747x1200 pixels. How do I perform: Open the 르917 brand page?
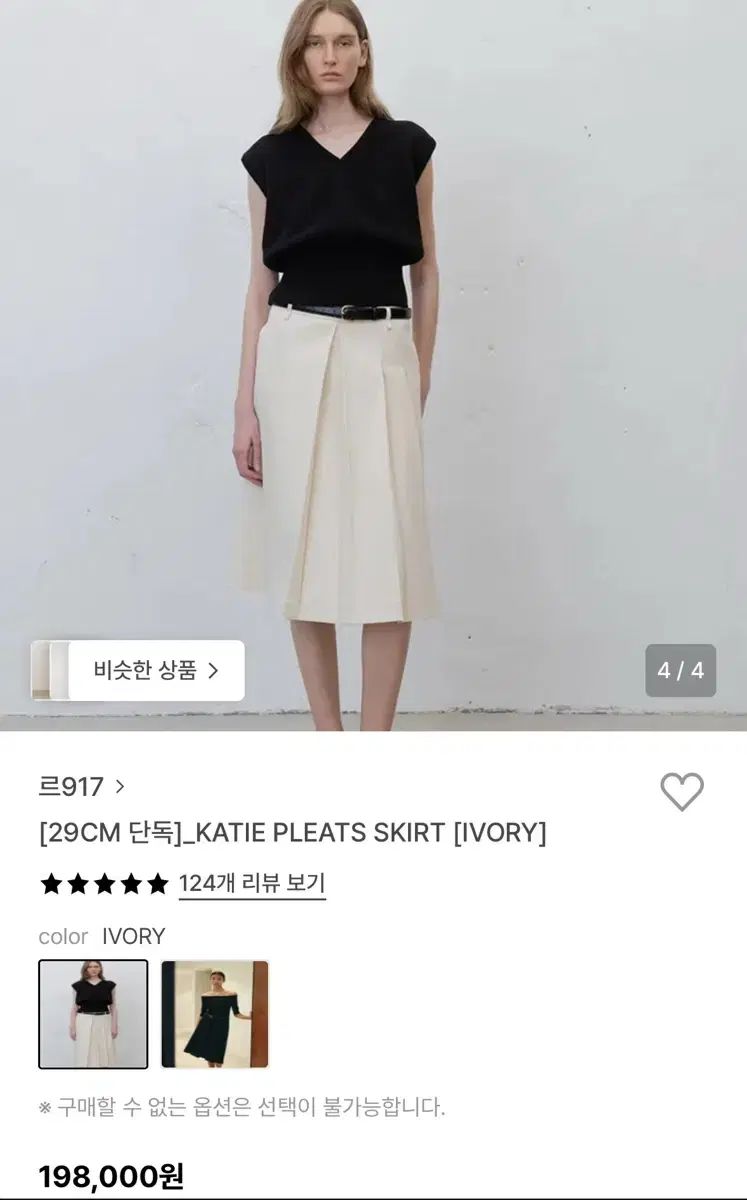click(x=81, y=787)
